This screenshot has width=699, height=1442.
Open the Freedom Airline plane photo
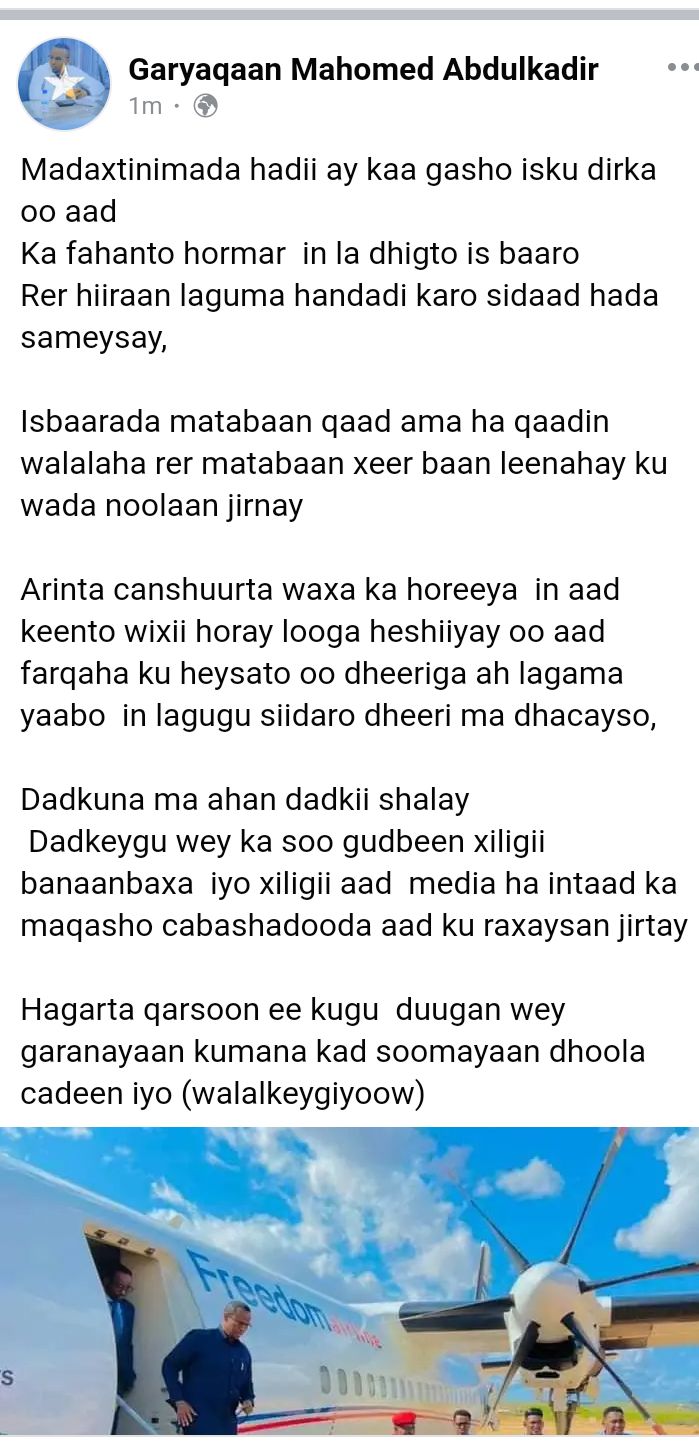349,1283
